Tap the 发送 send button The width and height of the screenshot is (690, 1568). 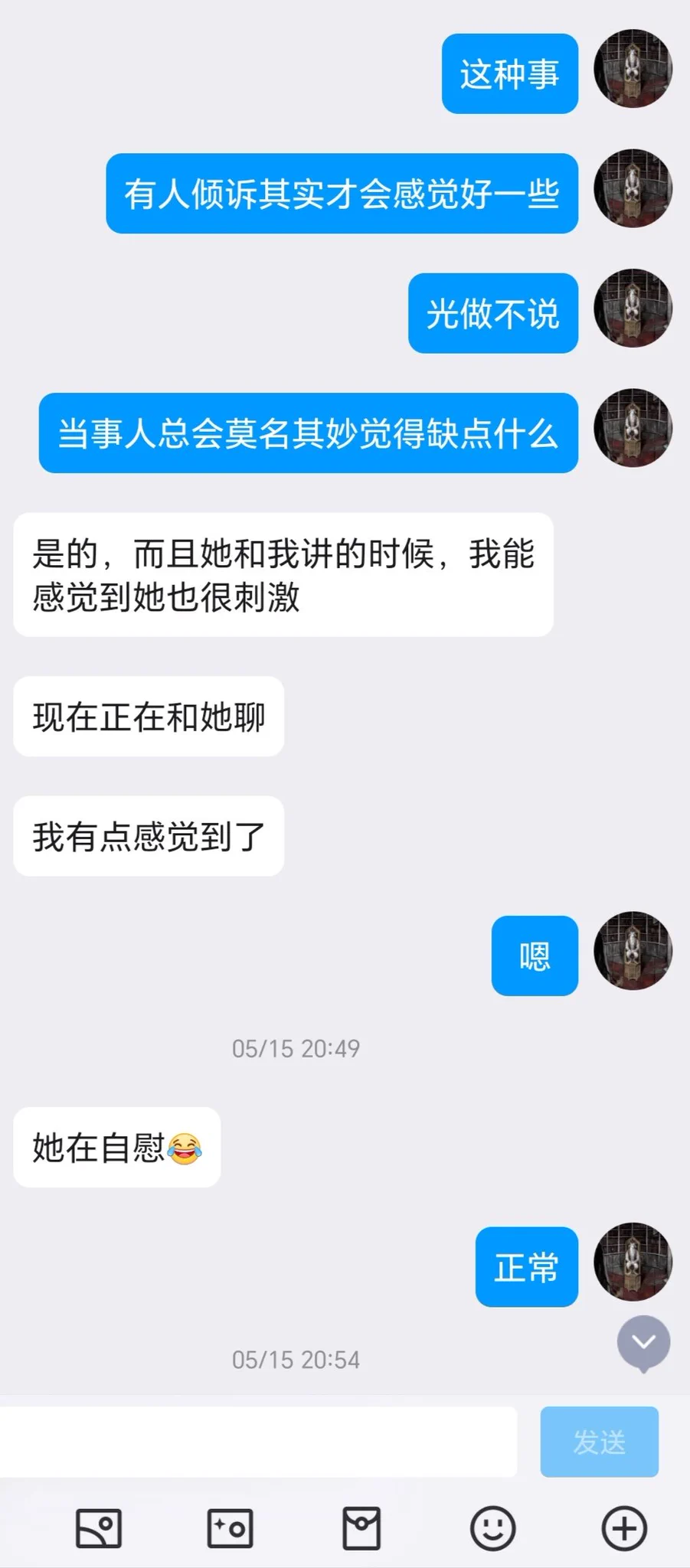pyautogui.click(x=599, y=1442)
